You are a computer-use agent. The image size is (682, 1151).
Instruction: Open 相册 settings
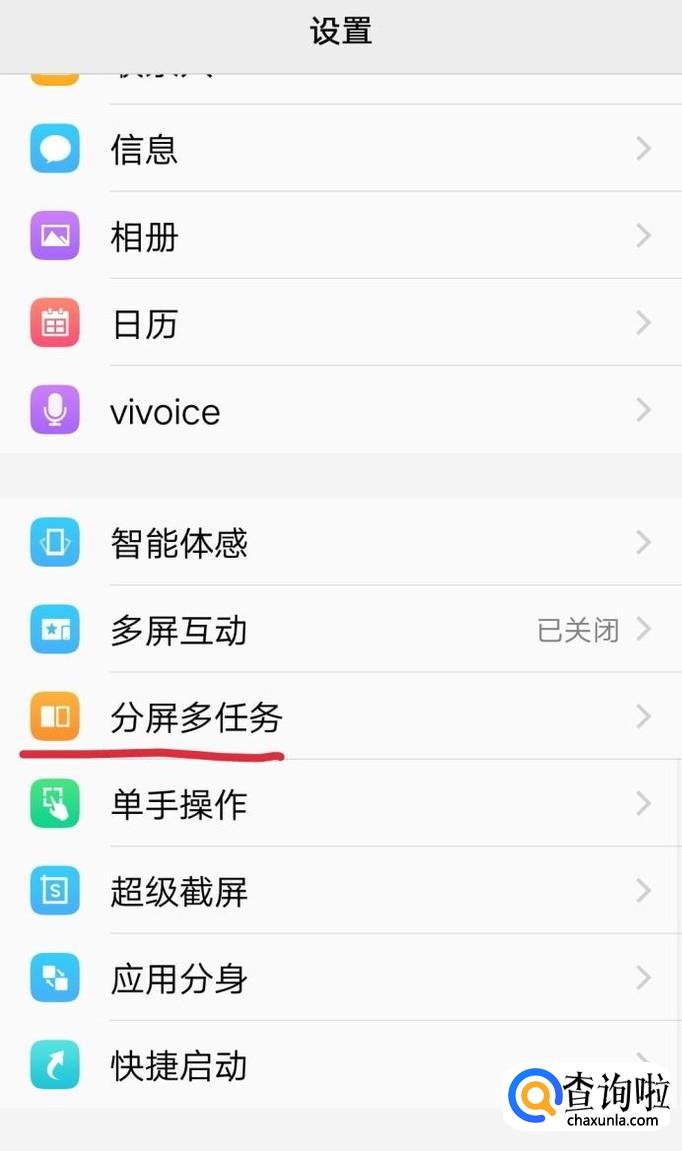[x=340, y=237]
